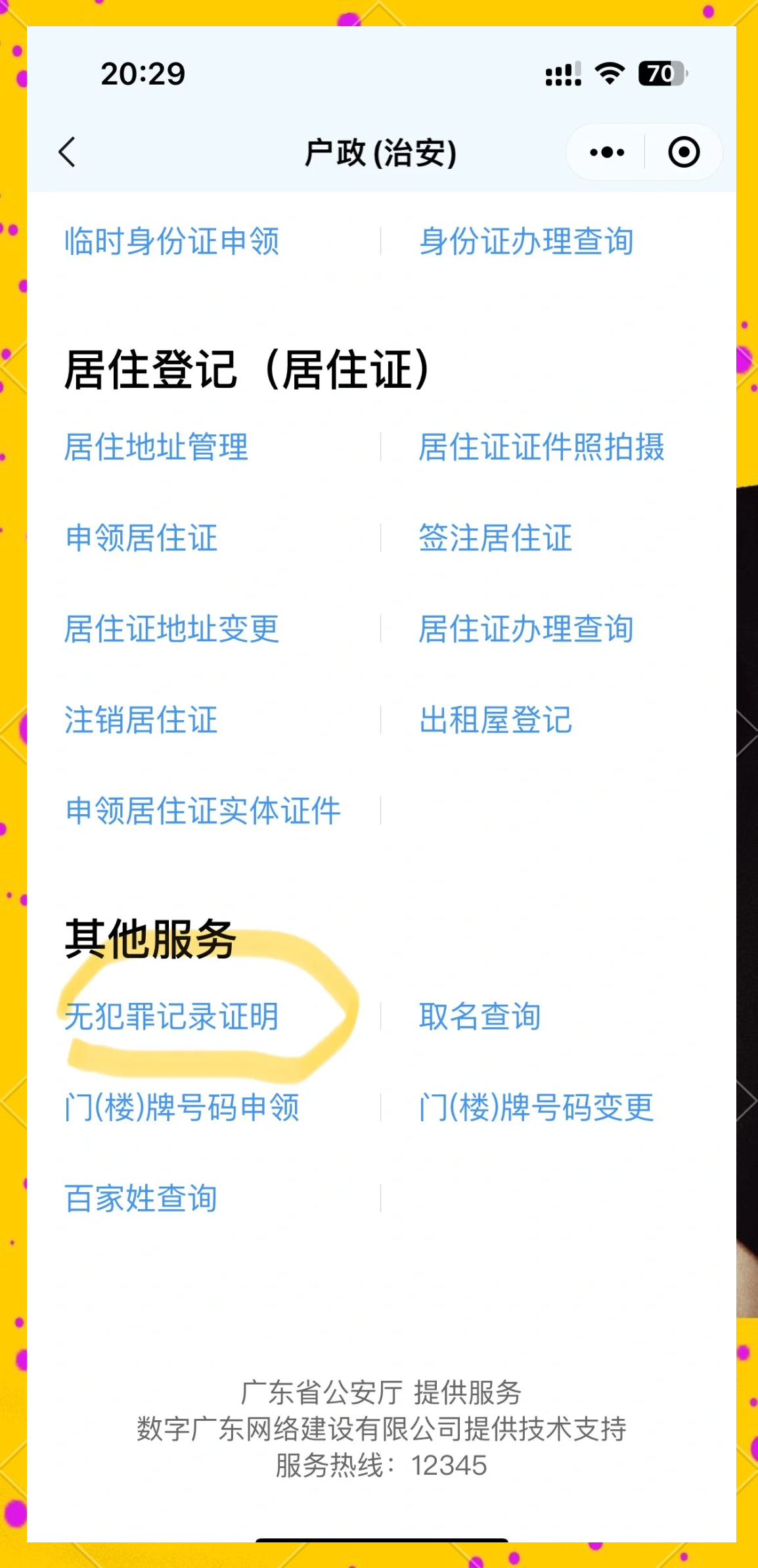The width and height of the screenshot is (758, 1568).
Task: Tap 申领居住证
Action: [x=141, y=538]
